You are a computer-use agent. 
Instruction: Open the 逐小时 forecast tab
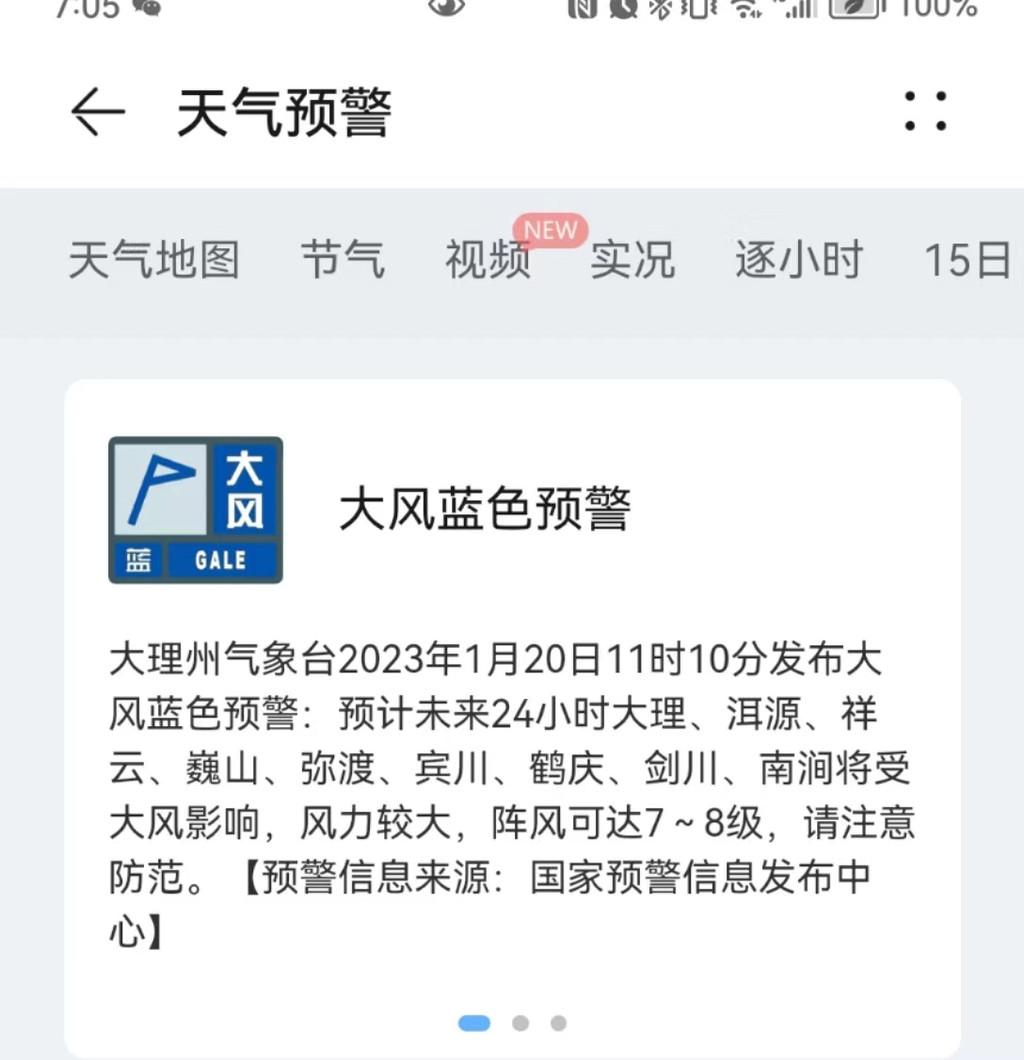798,261
